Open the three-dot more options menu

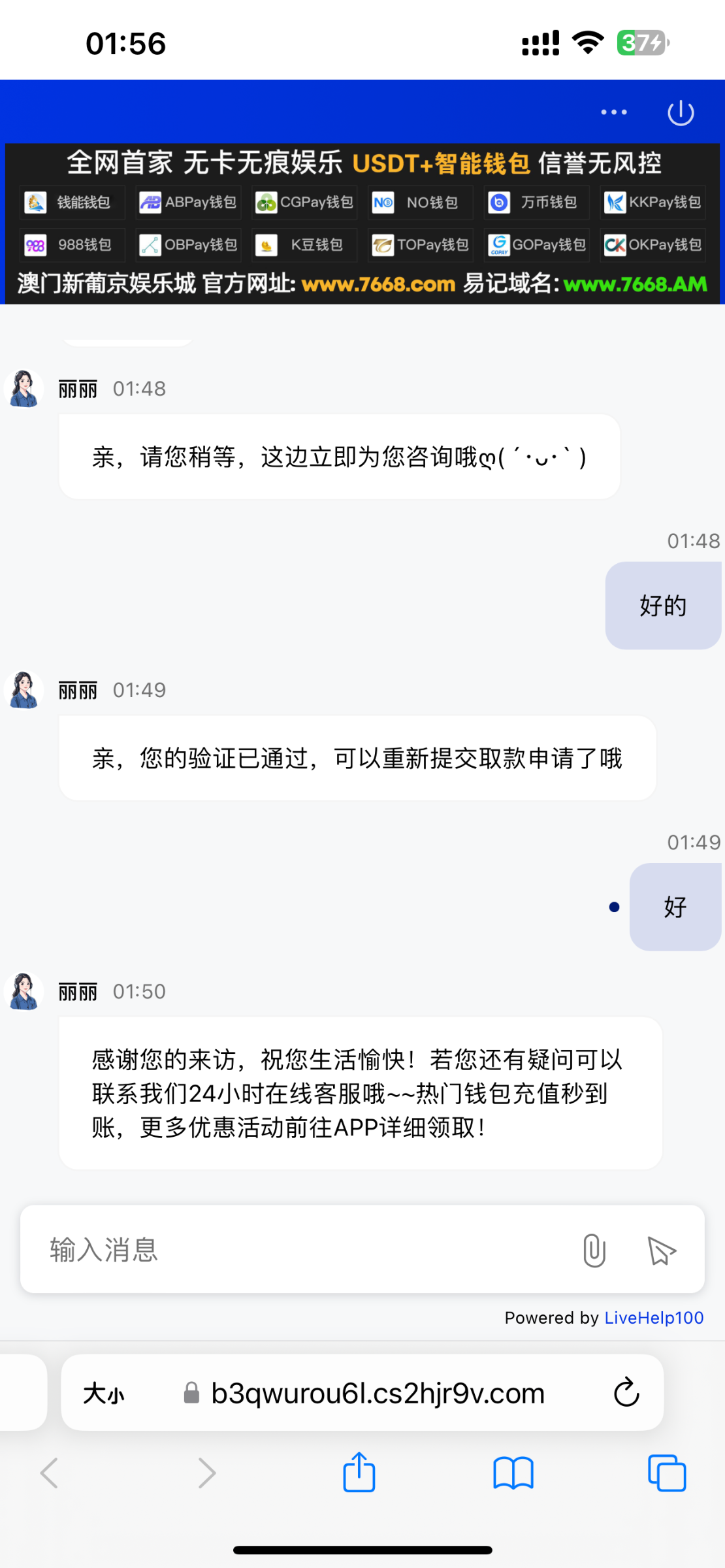coord(614,112)
